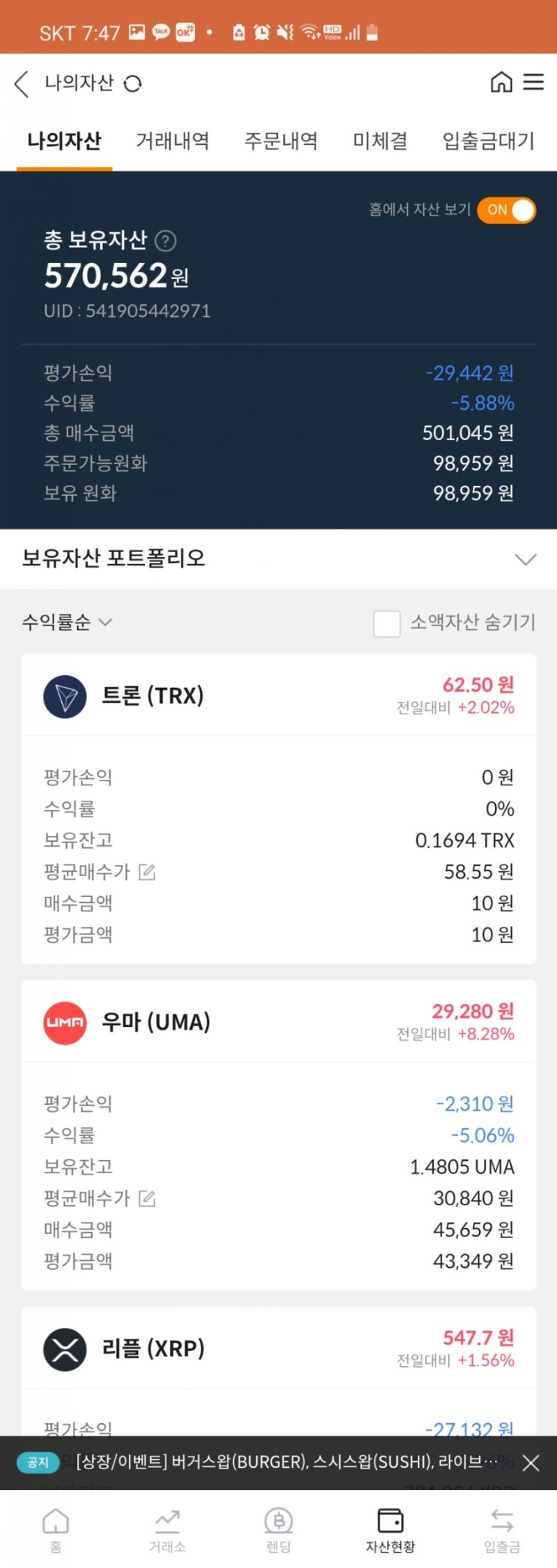Turn off 홈에서 자산 보기 toggle
The width and height of the screenshot is (557, 1568).
click(x=506, y=210)
